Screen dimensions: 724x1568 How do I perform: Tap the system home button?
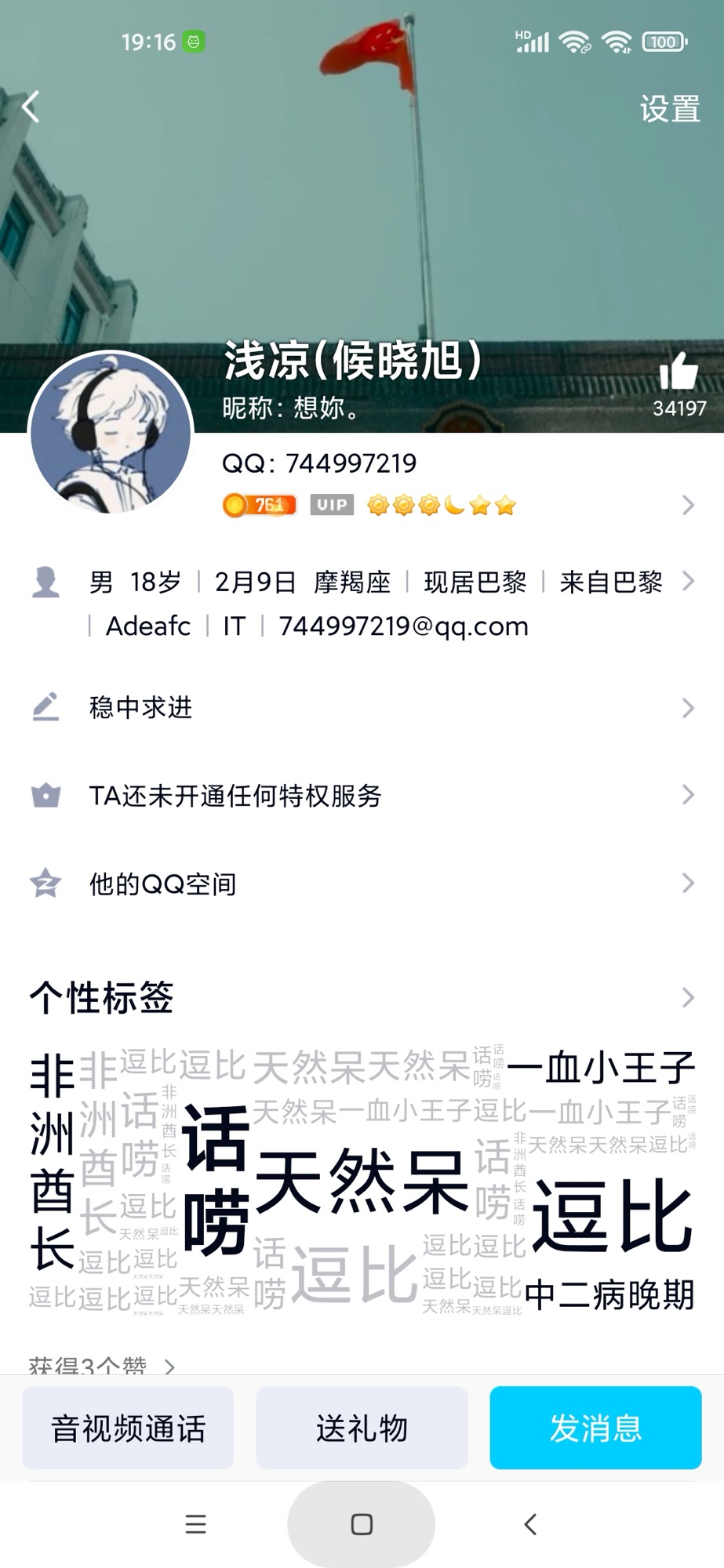pos(362,1524)
